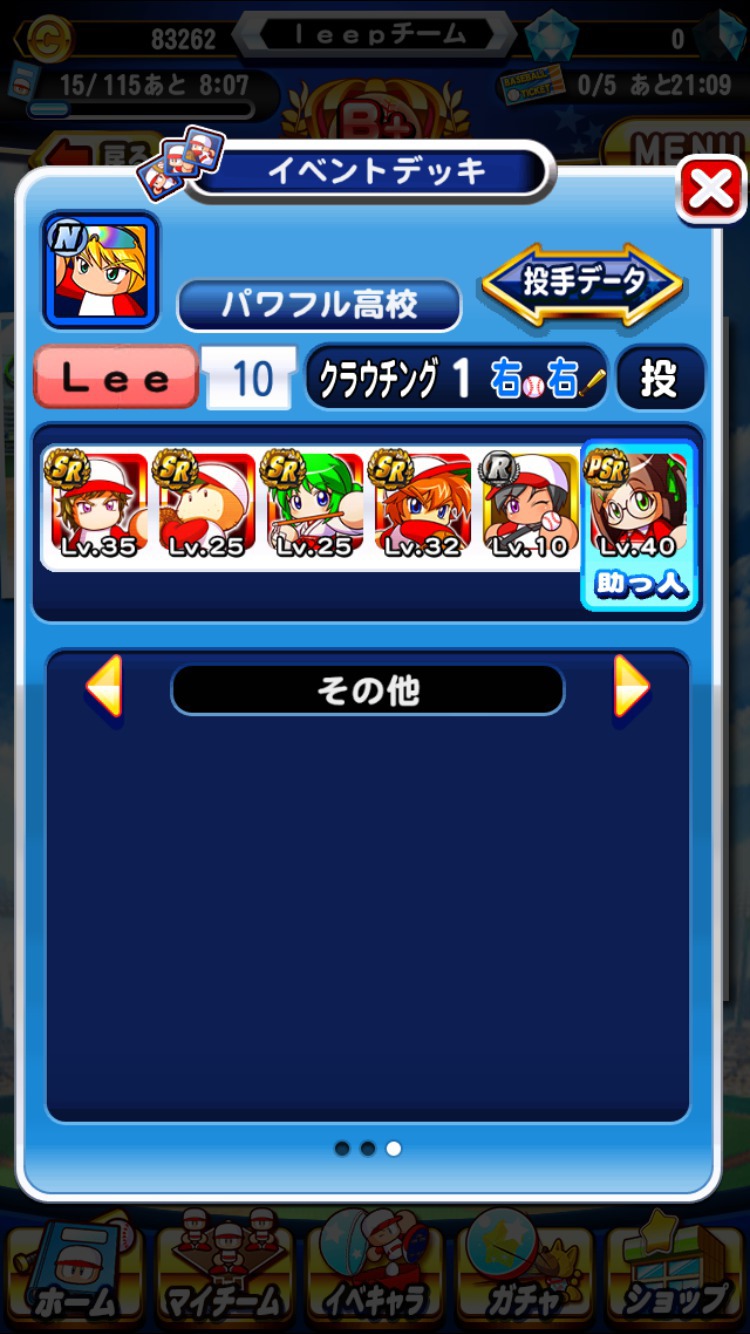This screenshot has height=1334, width=750.
Task: Open the Lv.40 PSR 助っ人 character
Action: tap(639, 525)
